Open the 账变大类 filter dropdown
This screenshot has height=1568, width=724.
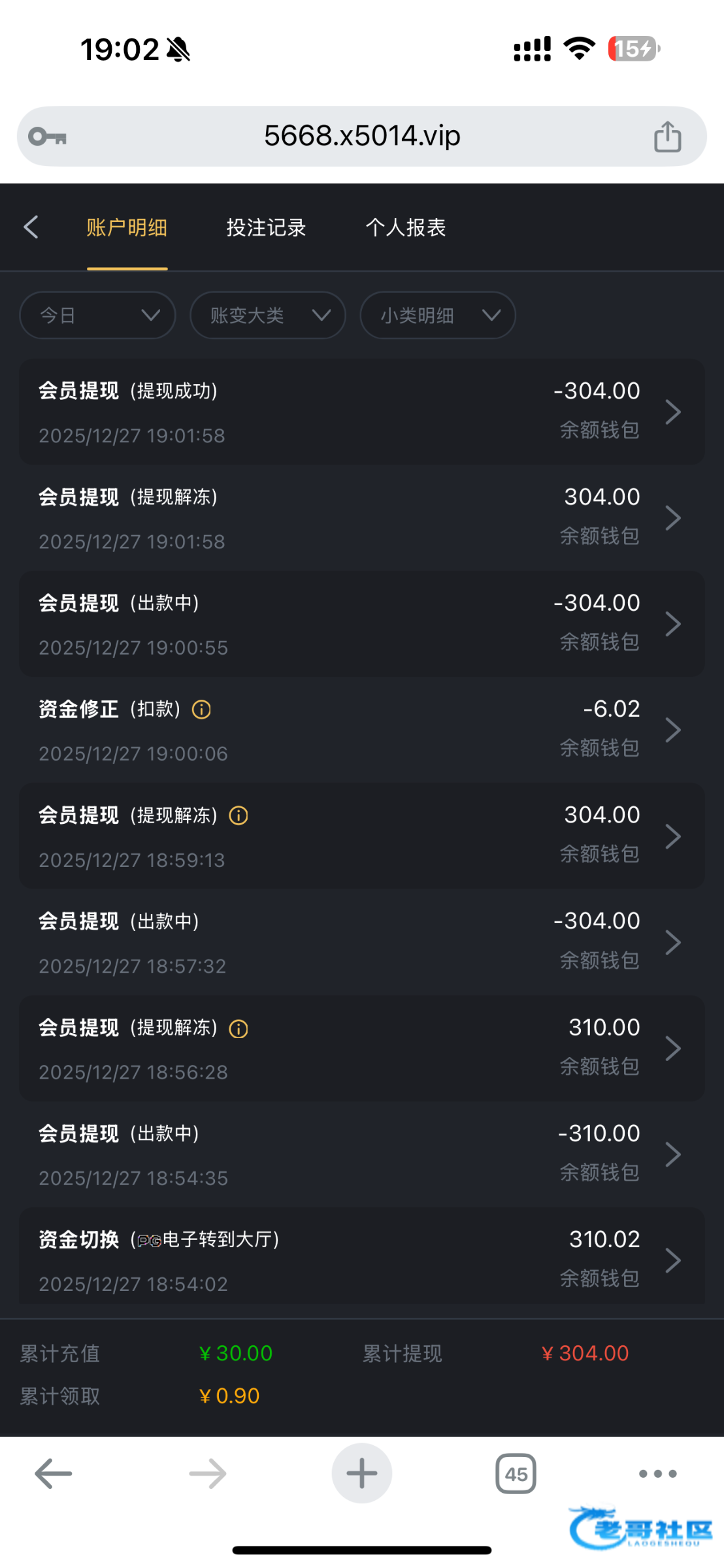(268, 316)
